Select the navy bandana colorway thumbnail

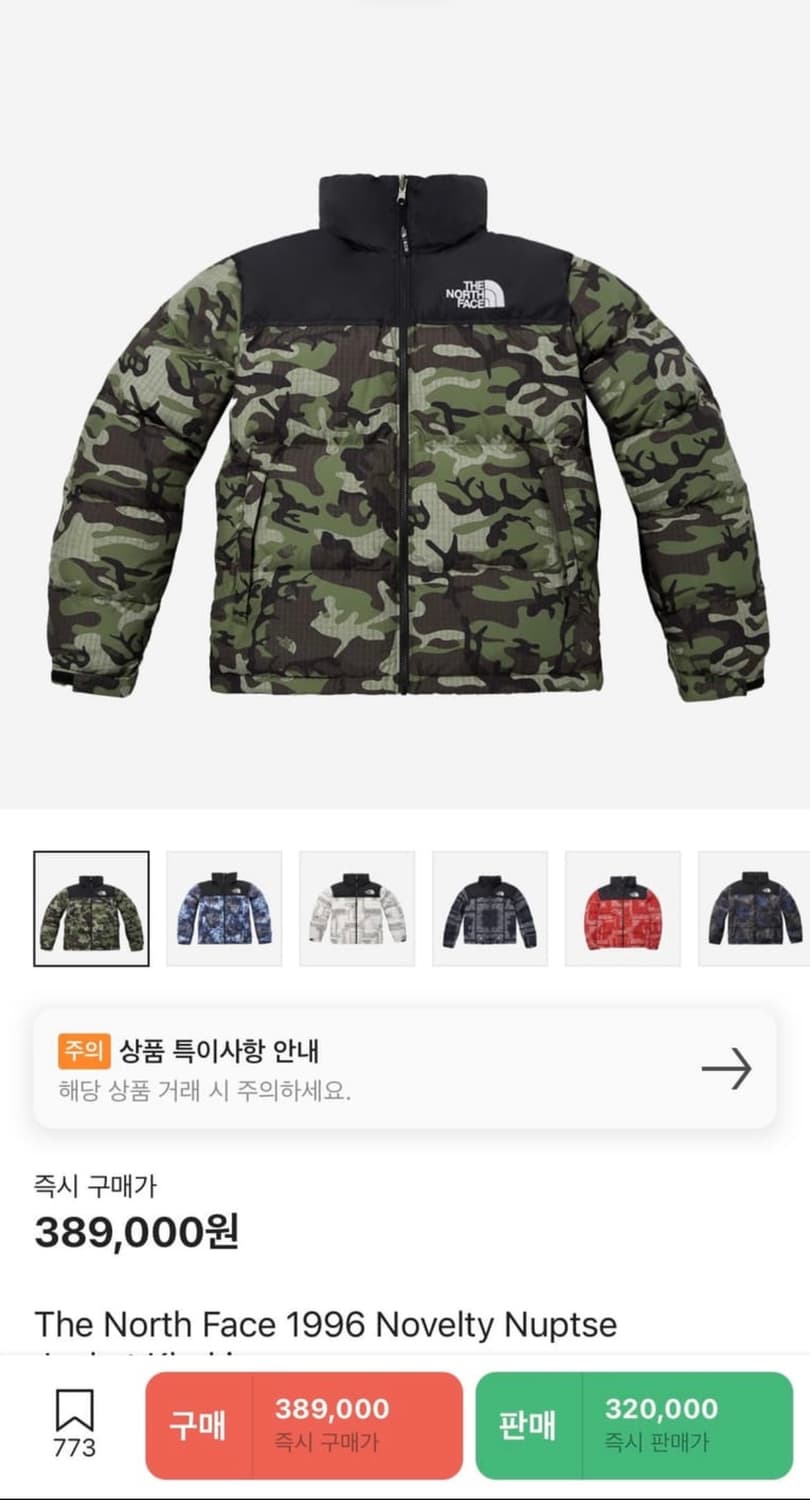click(490, 908)
